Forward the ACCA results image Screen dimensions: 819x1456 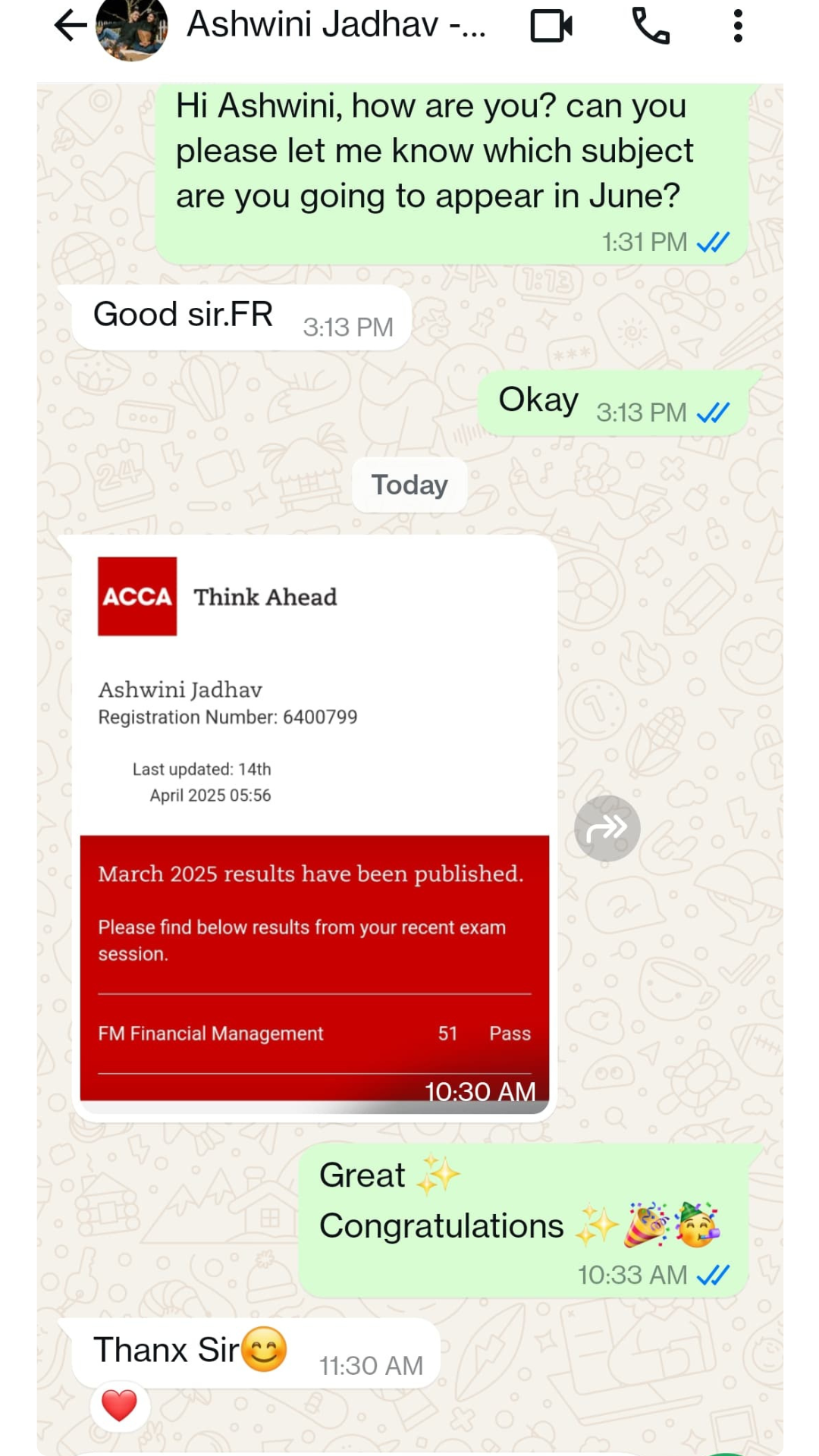607,828
